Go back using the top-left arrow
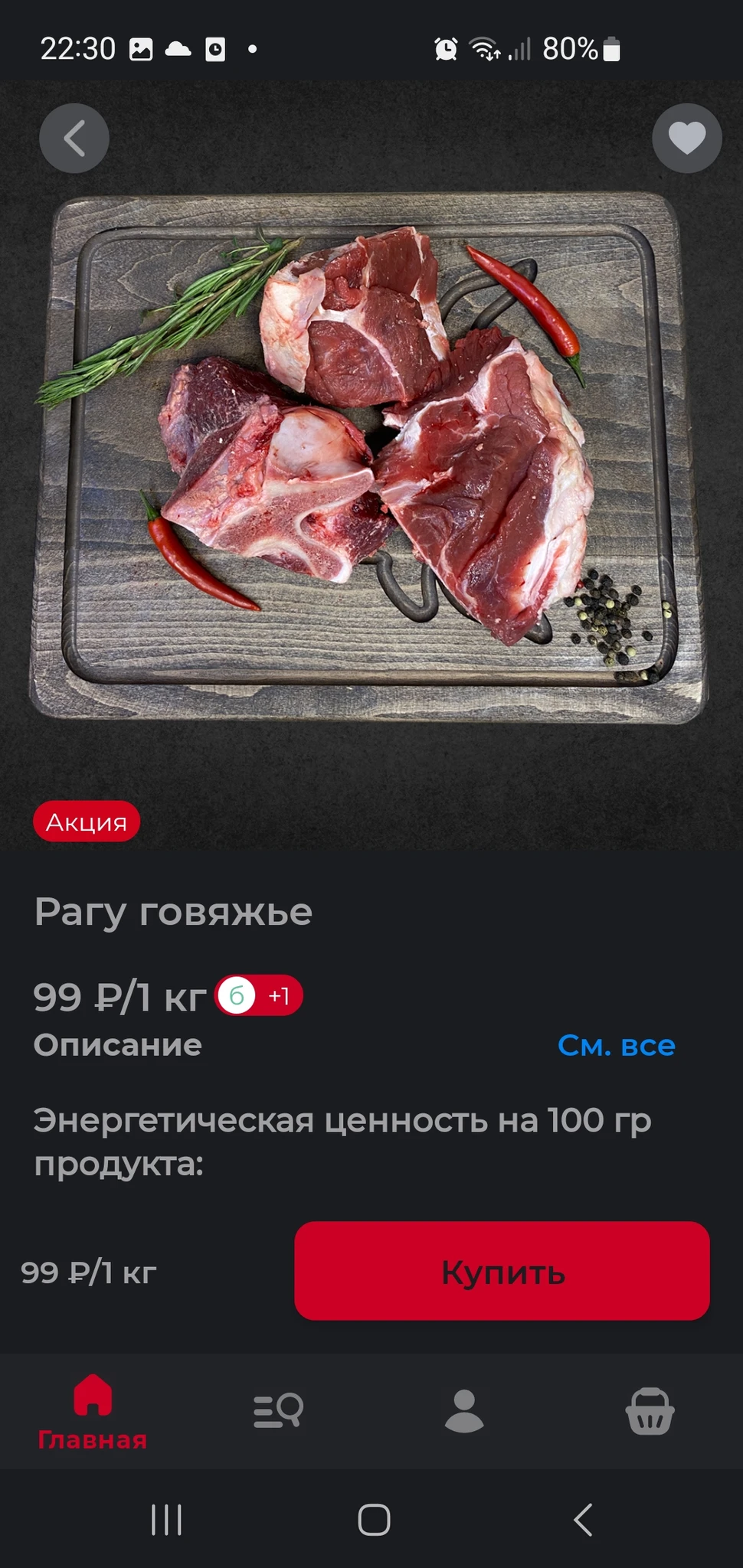 [x=74, y=139]
